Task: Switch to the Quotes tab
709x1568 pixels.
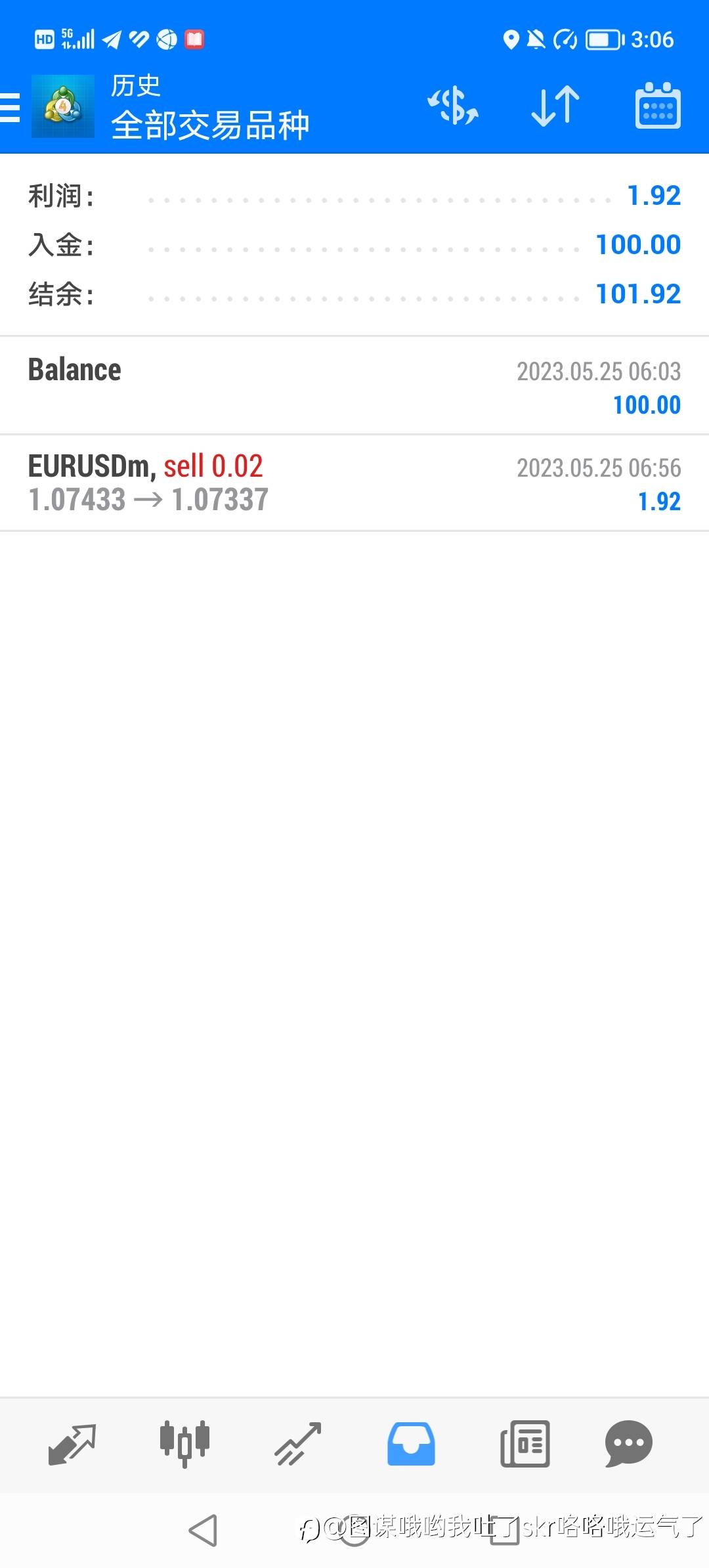Action: pyautogui.click(x=72, y=1444)
